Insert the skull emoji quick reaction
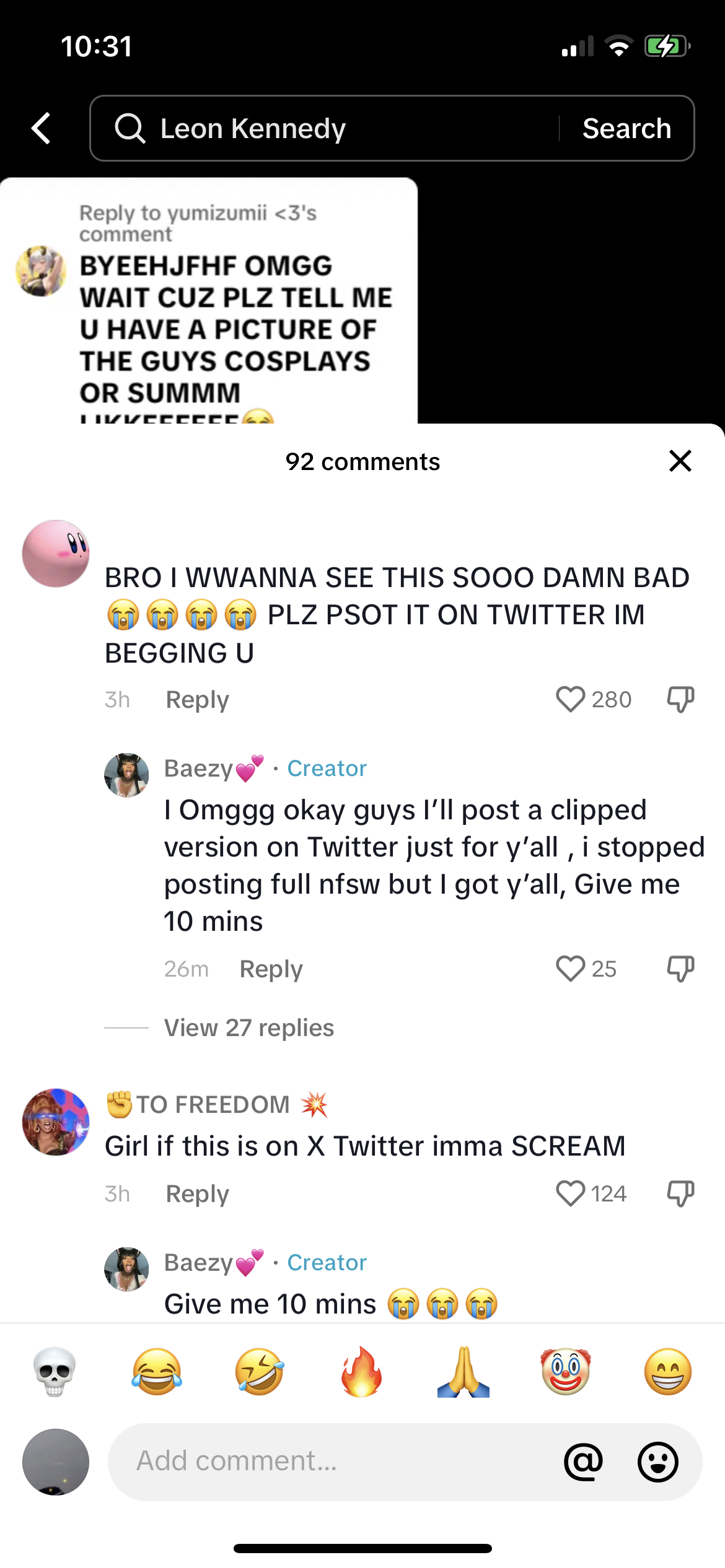 point(55,1372)
